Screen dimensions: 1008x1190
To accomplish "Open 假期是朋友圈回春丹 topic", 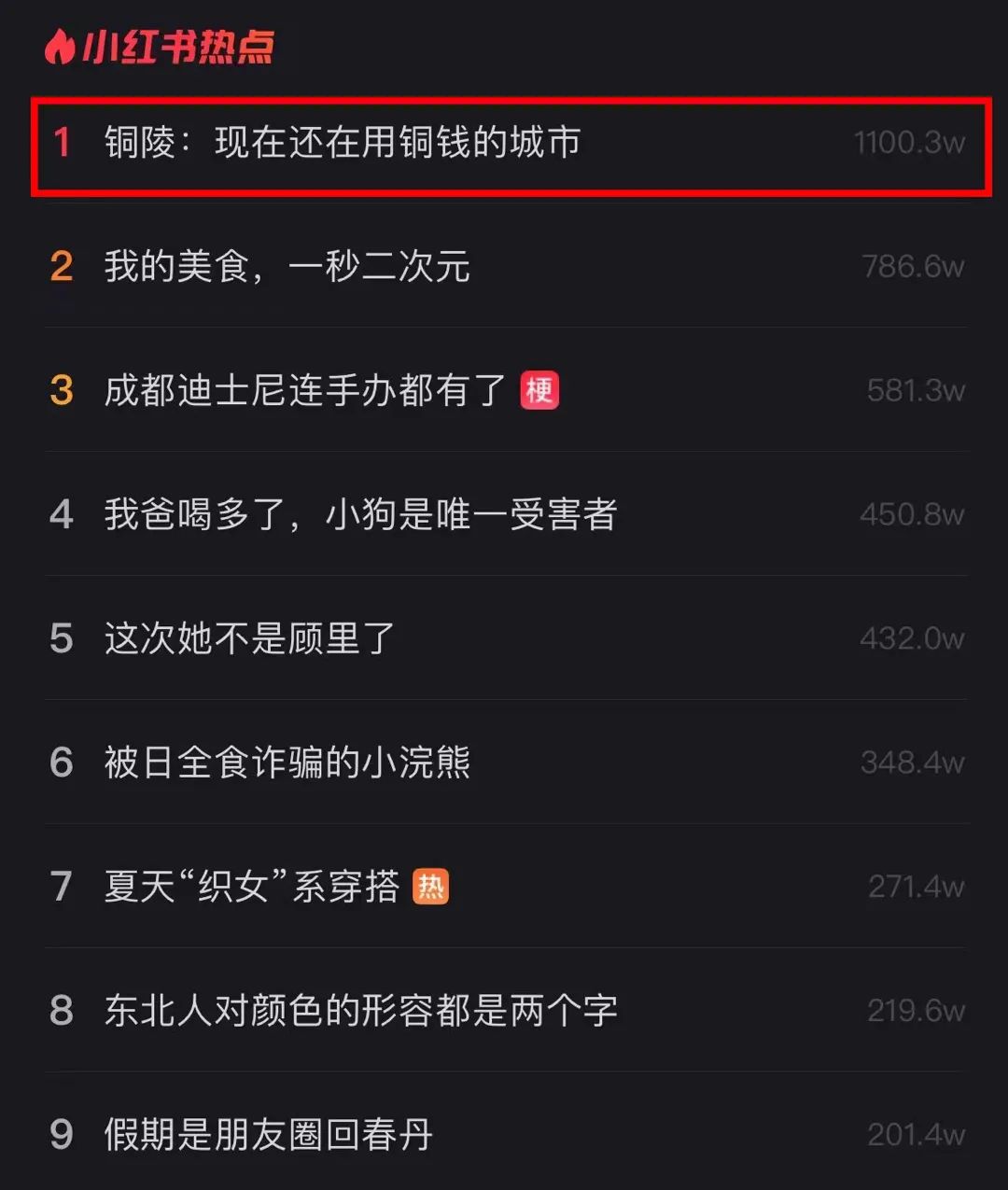I will click(x=268, y=1136).
